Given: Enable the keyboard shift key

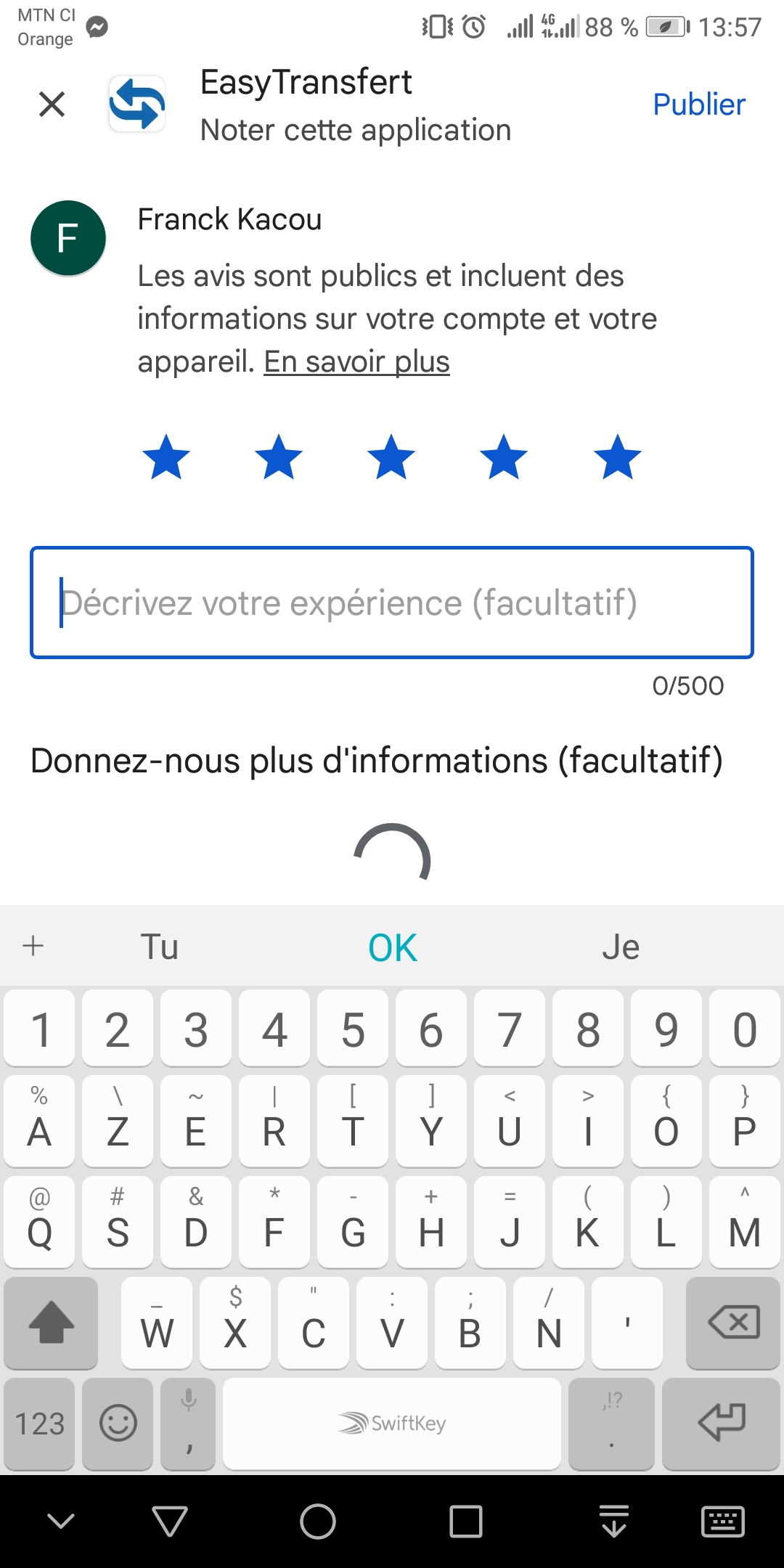Looking at the screenshot, I should tap(51, 1323).
